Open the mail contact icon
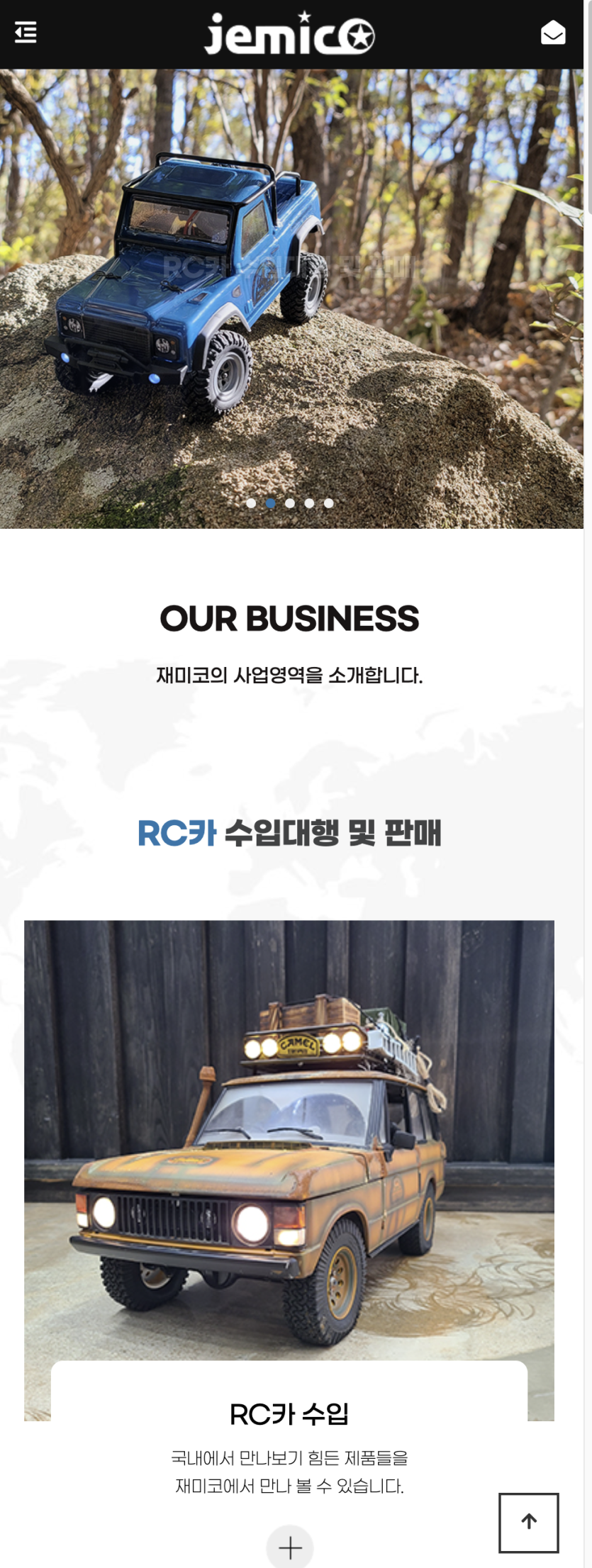592x1568 pixels. pos(552,33)
